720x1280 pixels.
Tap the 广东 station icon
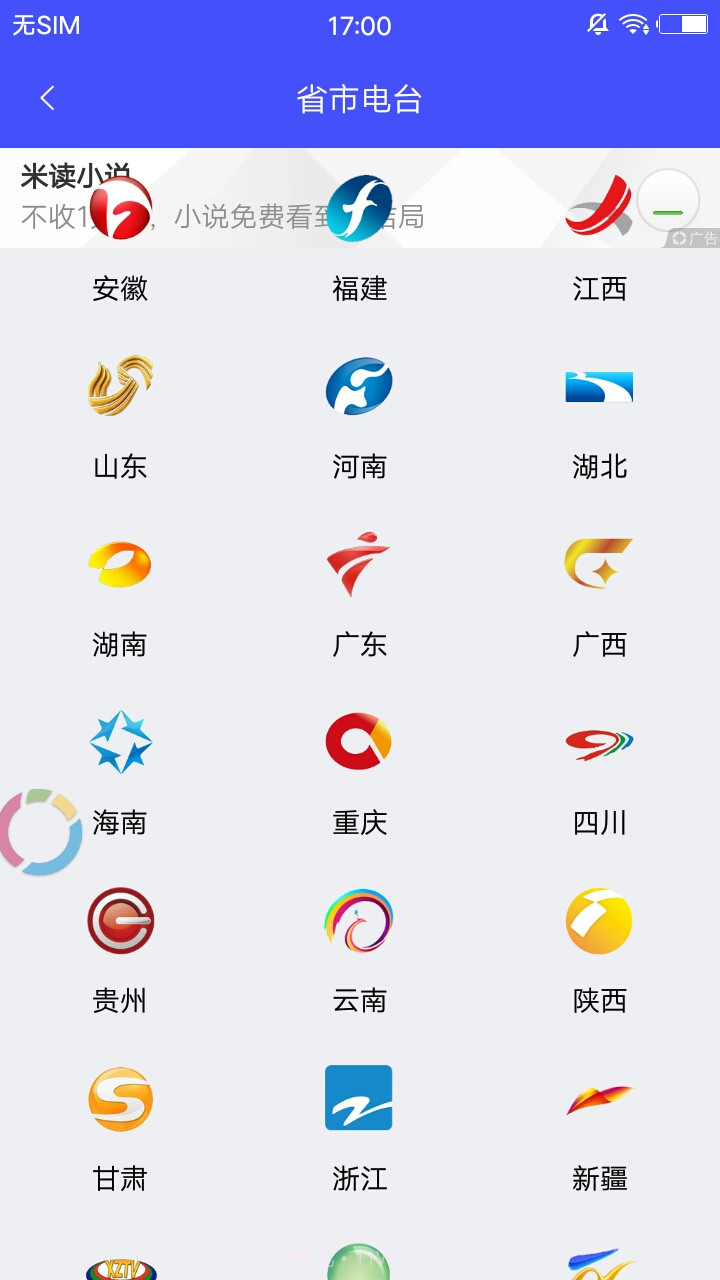coord(359,563)
